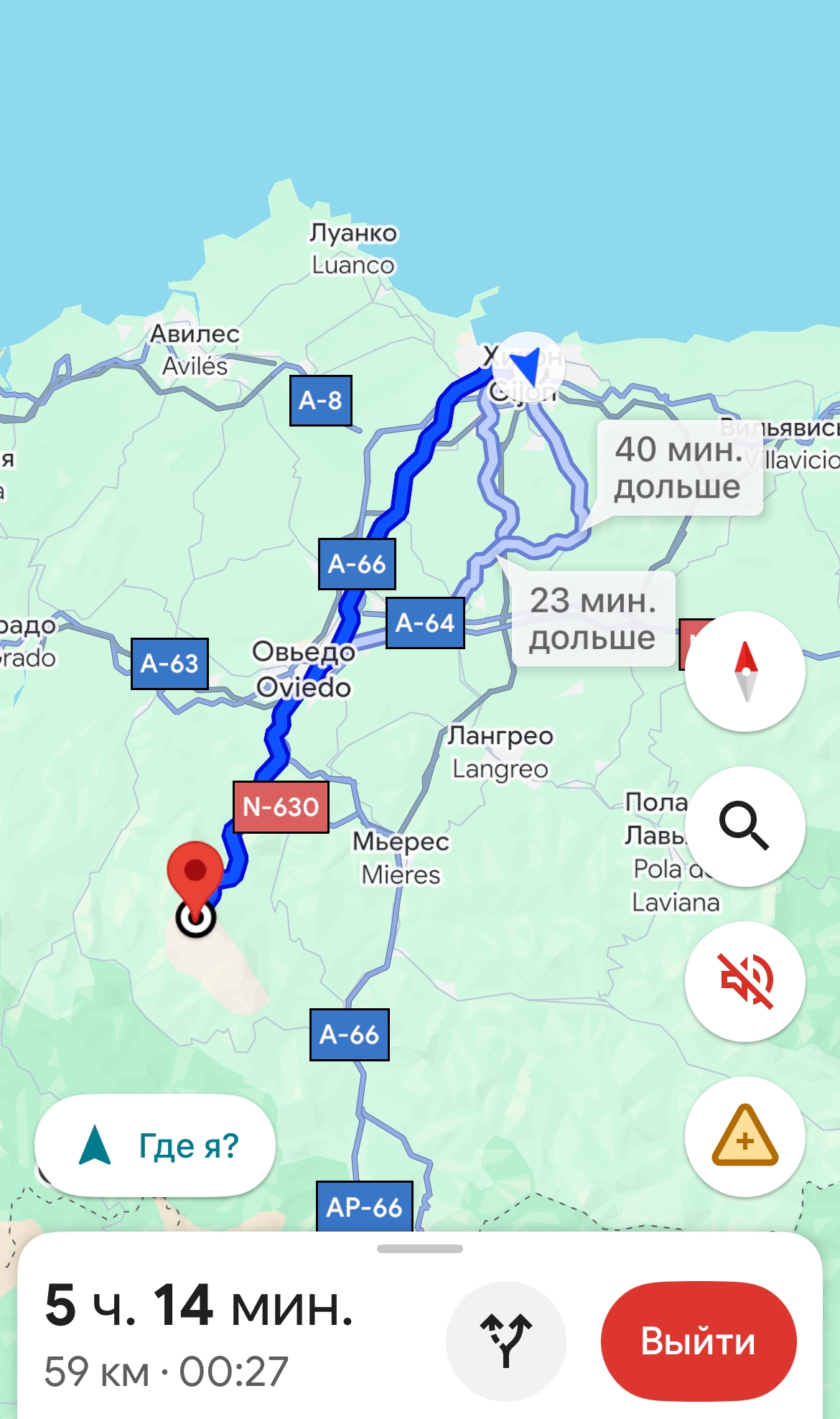Unmute voice guidance

[745, 982]
